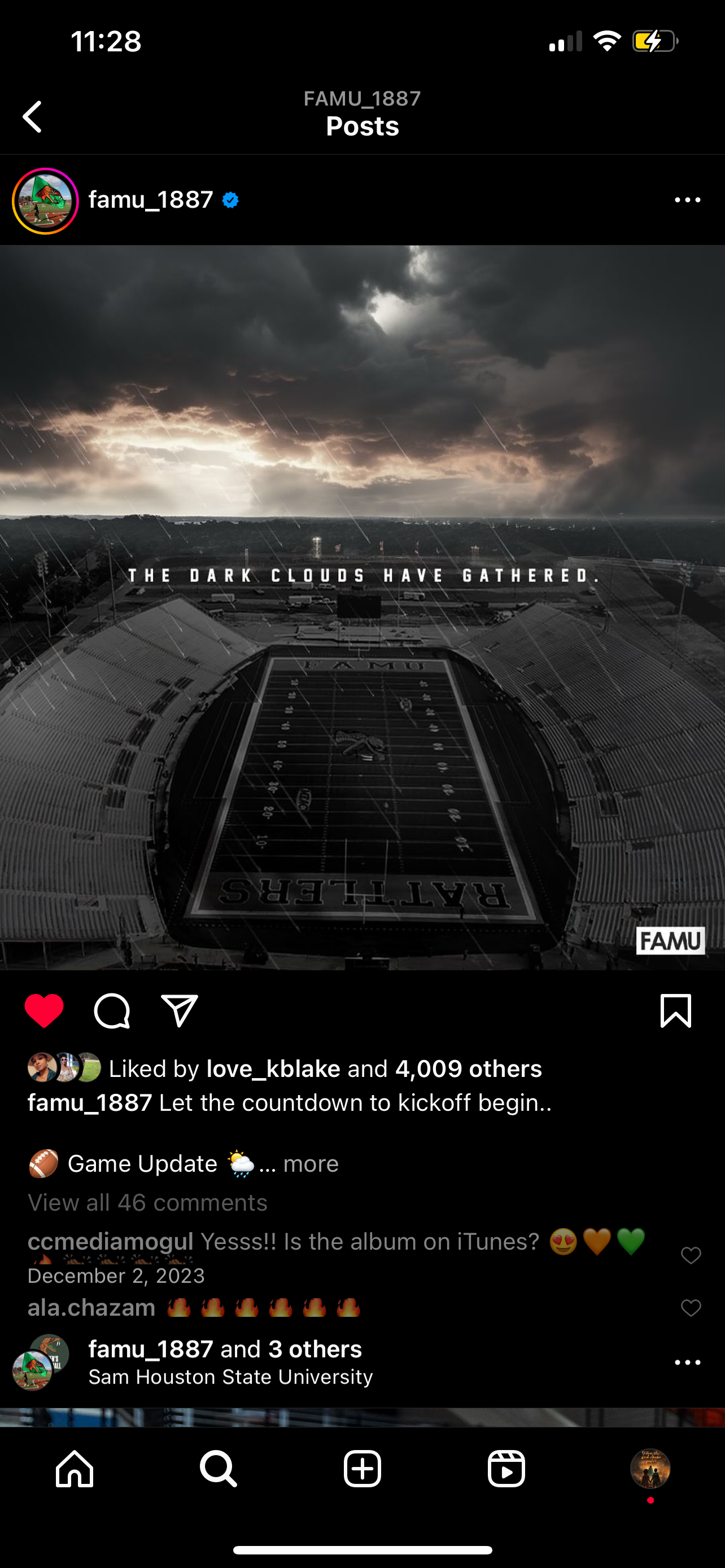
Task: Expand caption with more
Action: [311, 1164]
